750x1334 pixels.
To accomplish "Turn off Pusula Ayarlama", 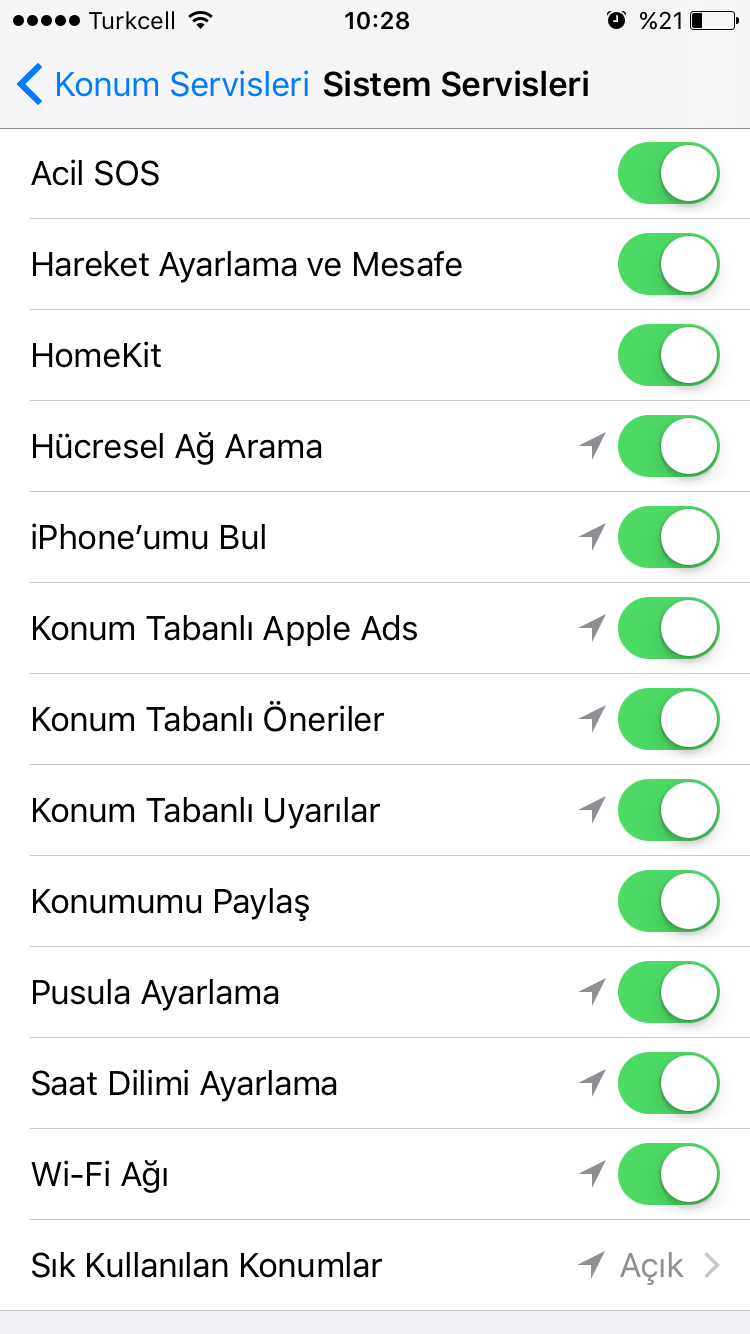I will coord(669,992).
